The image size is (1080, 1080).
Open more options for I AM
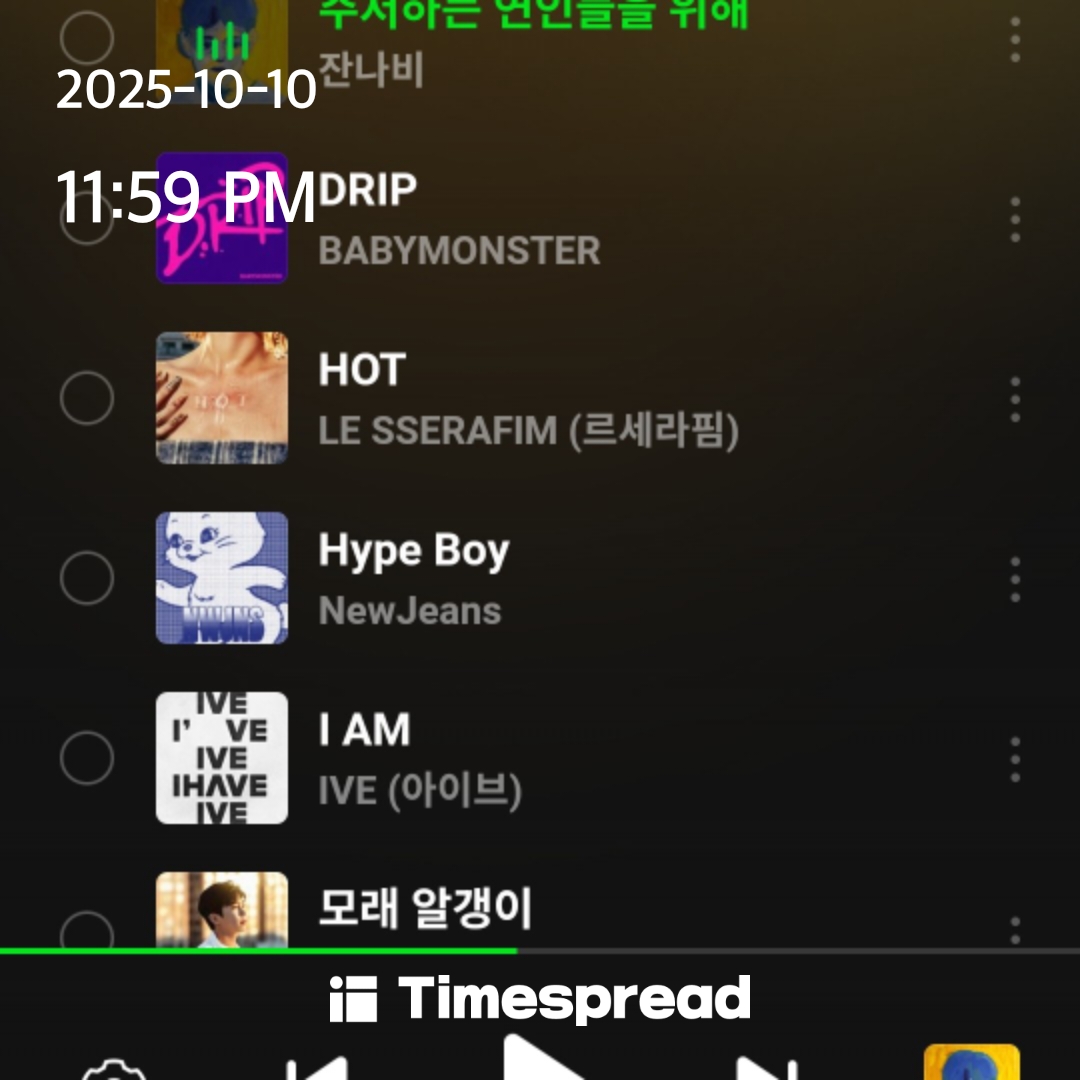pos(1015,758)
